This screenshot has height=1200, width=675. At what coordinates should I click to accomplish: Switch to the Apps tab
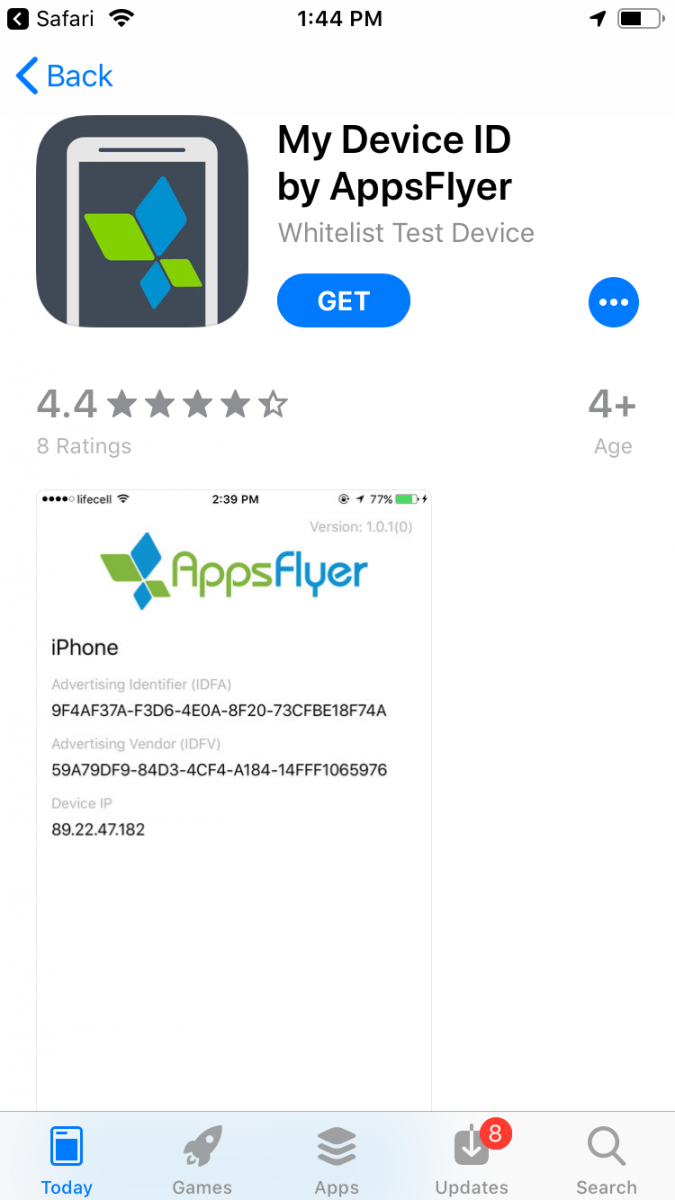pos(336,1160)
